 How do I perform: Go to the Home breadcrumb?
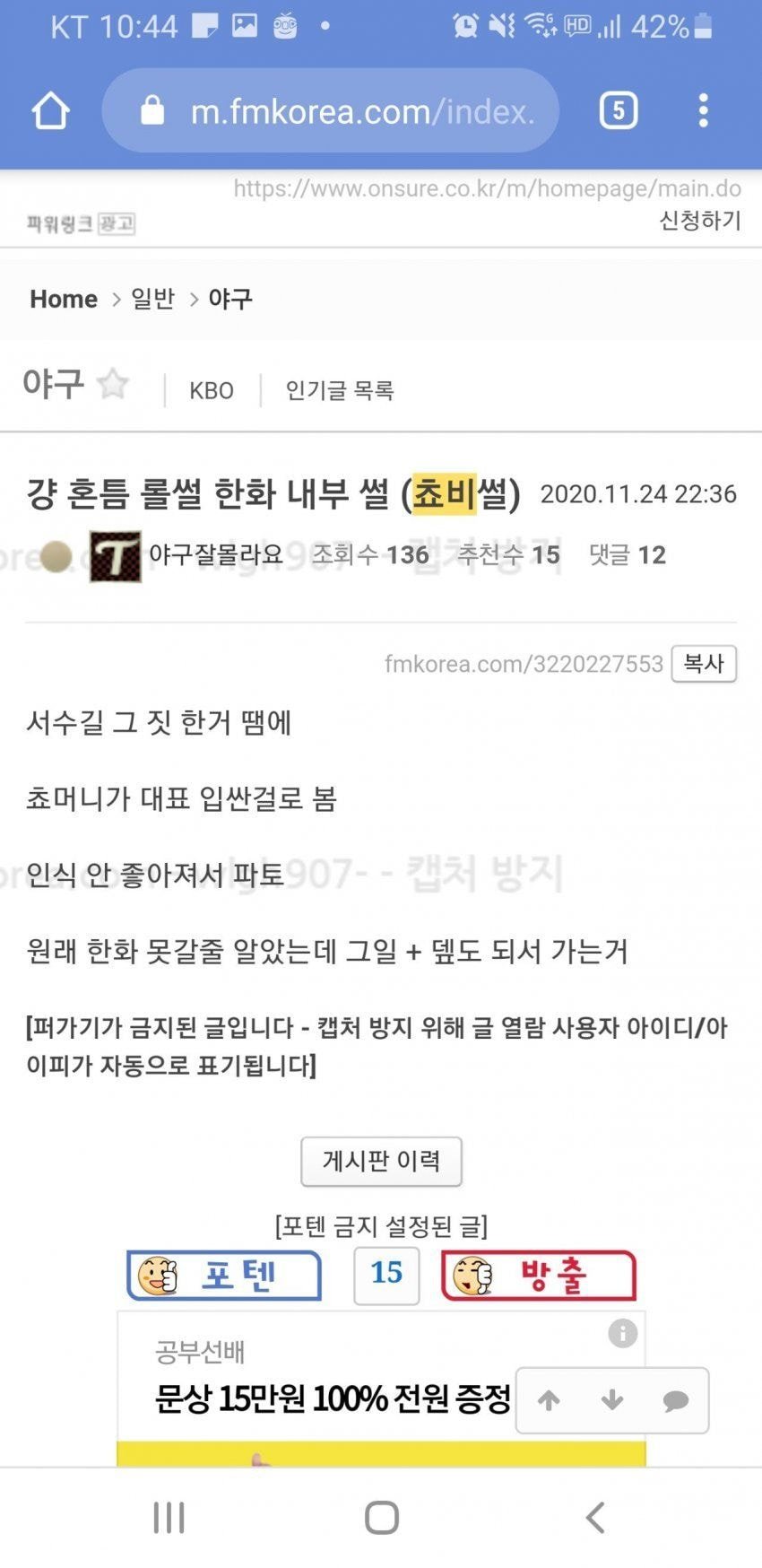coord(64,299)
